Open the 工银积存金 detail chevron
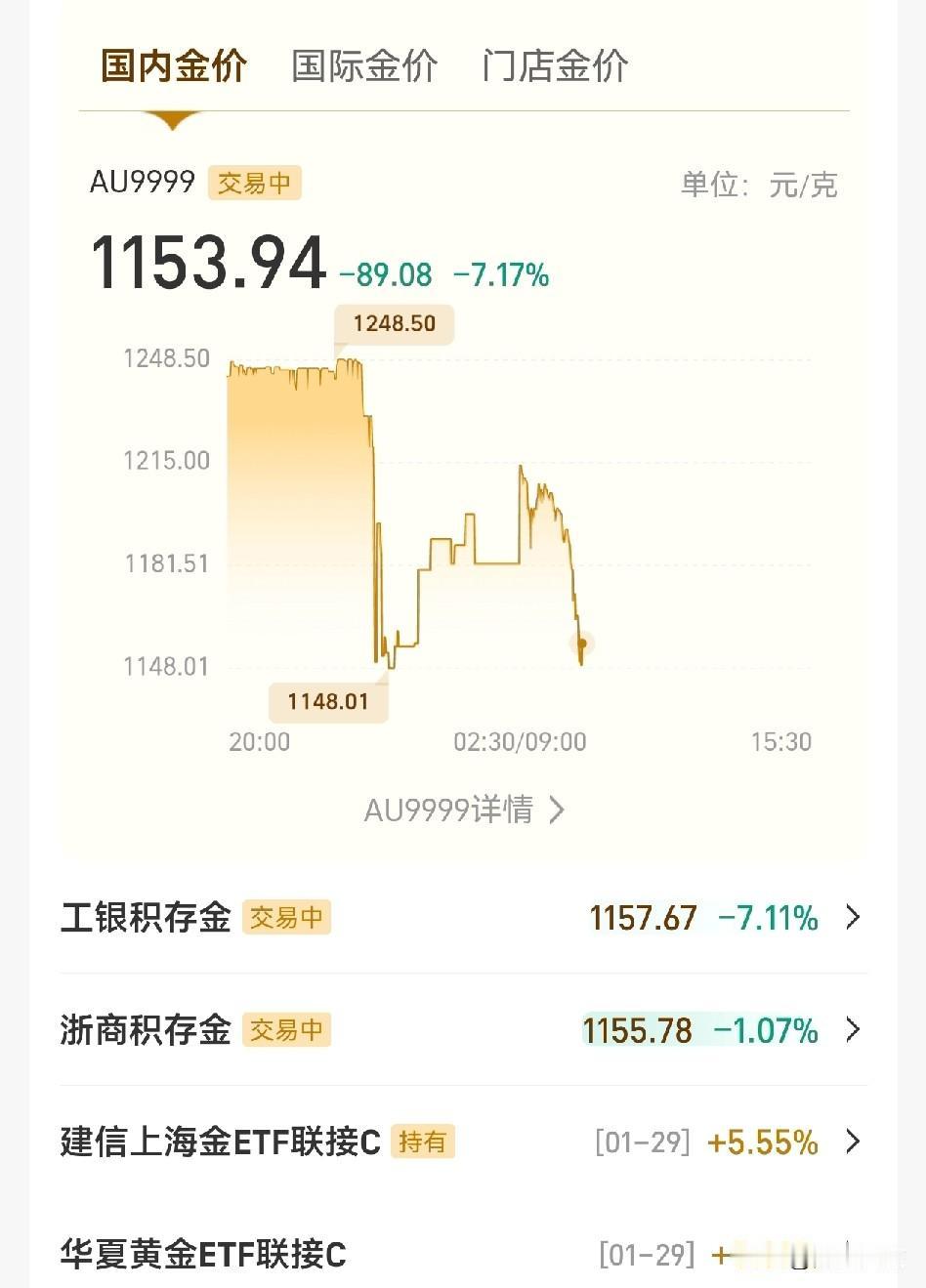926x1288 pixels. pyautogui.click(x=852, y=917)
